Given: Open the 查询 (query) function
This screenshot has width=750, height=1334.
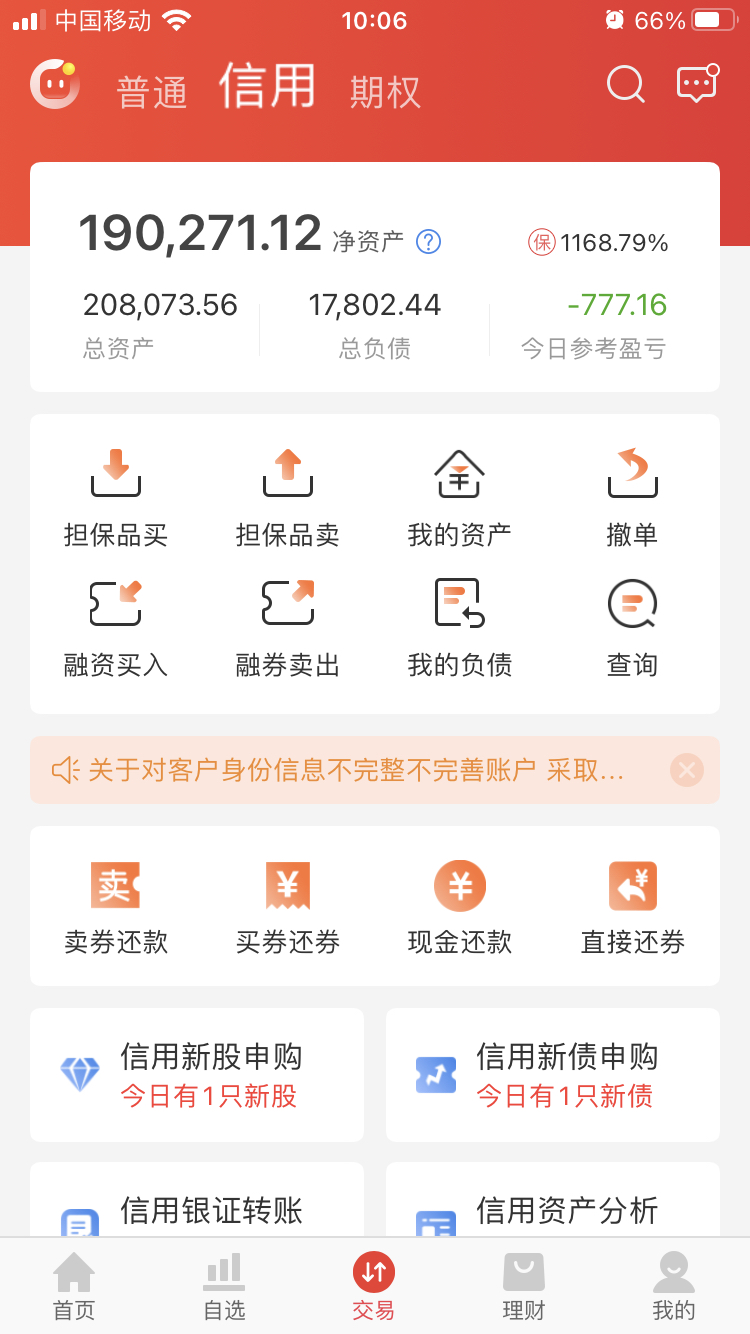Looking at the screenshot, I should pyautogui.click(x=631, y=625).
